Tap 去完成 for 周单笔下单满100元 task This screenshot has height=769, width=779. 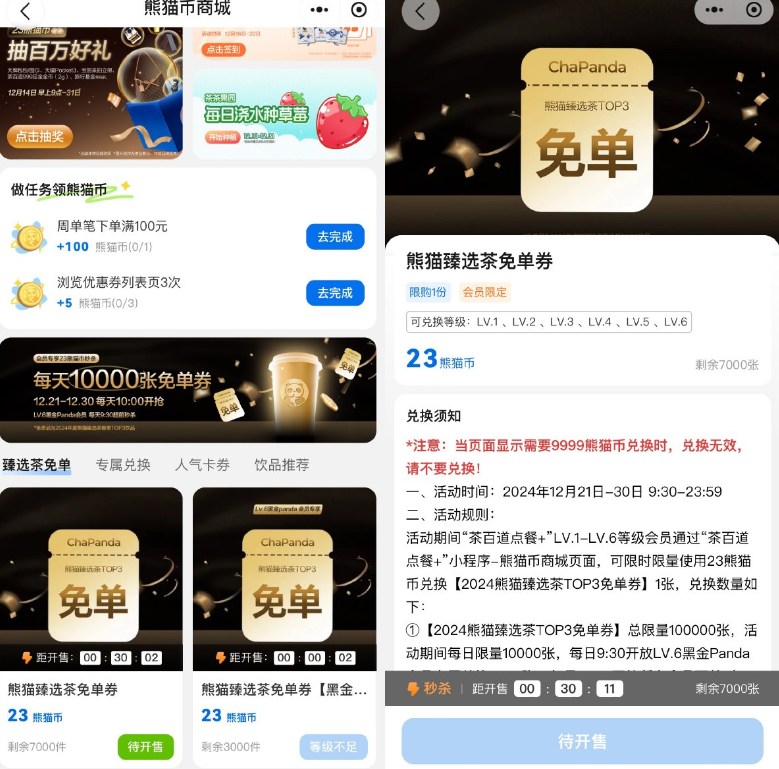pos(335,237)
